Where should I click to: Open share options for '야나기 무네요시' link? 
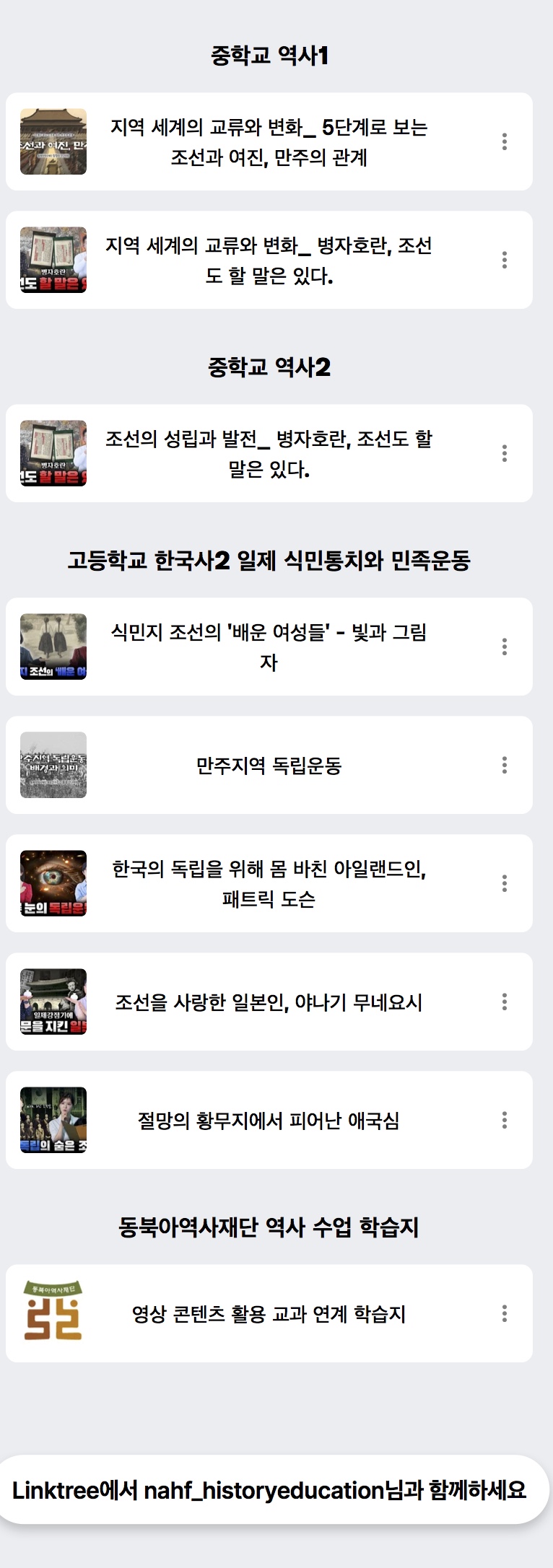click(505, 1002)
